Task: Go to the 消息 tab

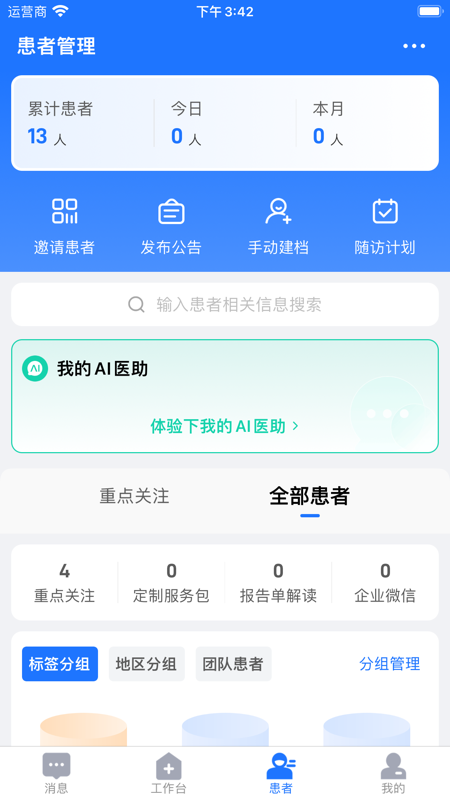Action: [56, 773]
